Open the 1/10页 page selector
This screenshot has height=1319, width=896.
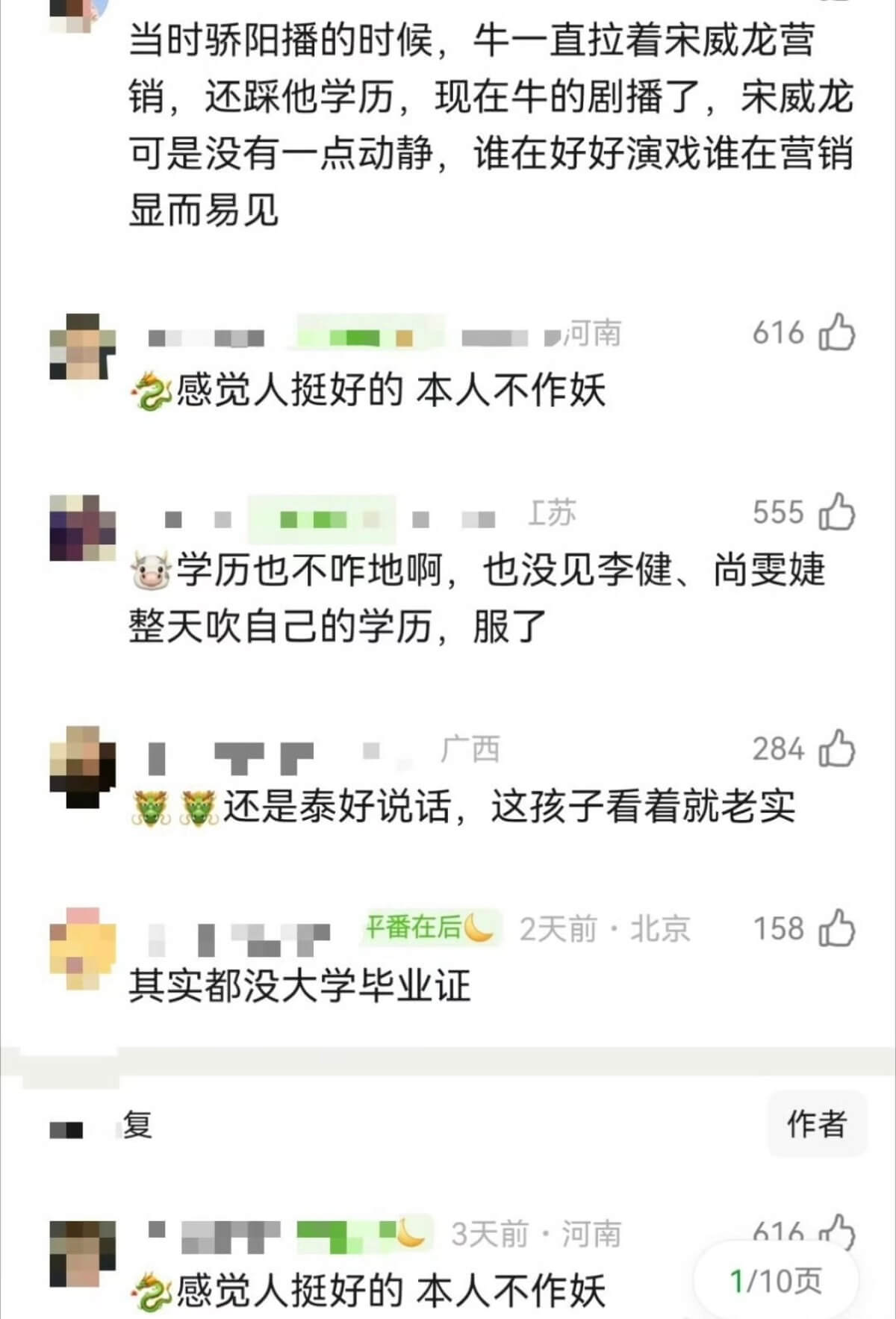[x=777, y=1281]
